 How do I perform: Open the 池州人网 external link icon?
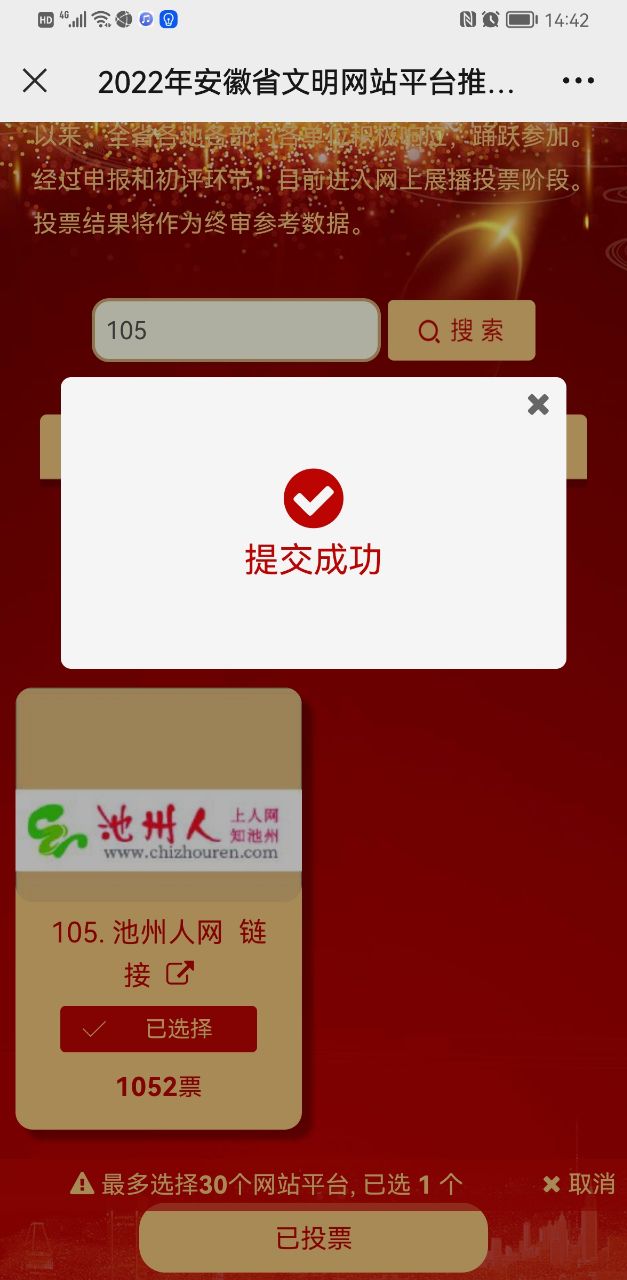(180, 972)
